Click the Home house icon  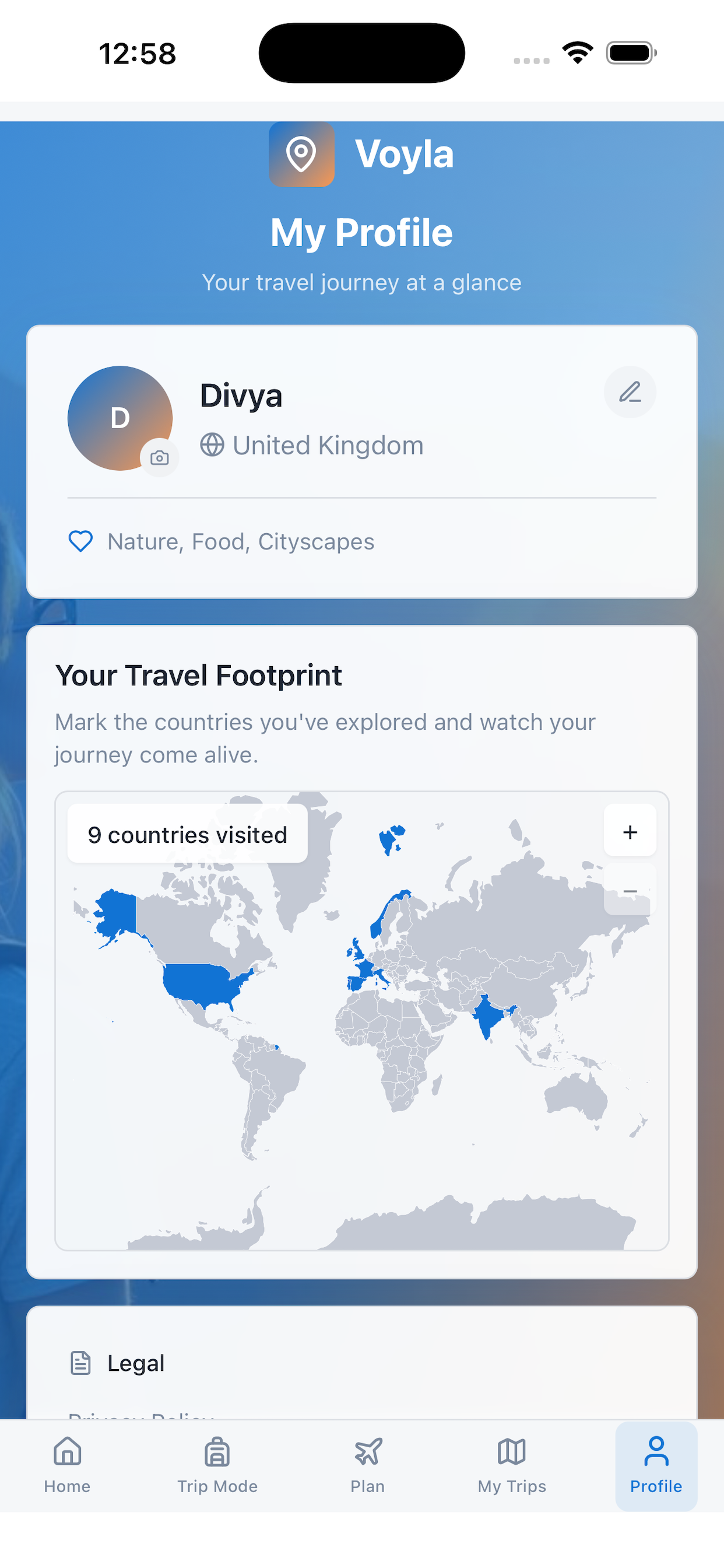pos(67,1454)
